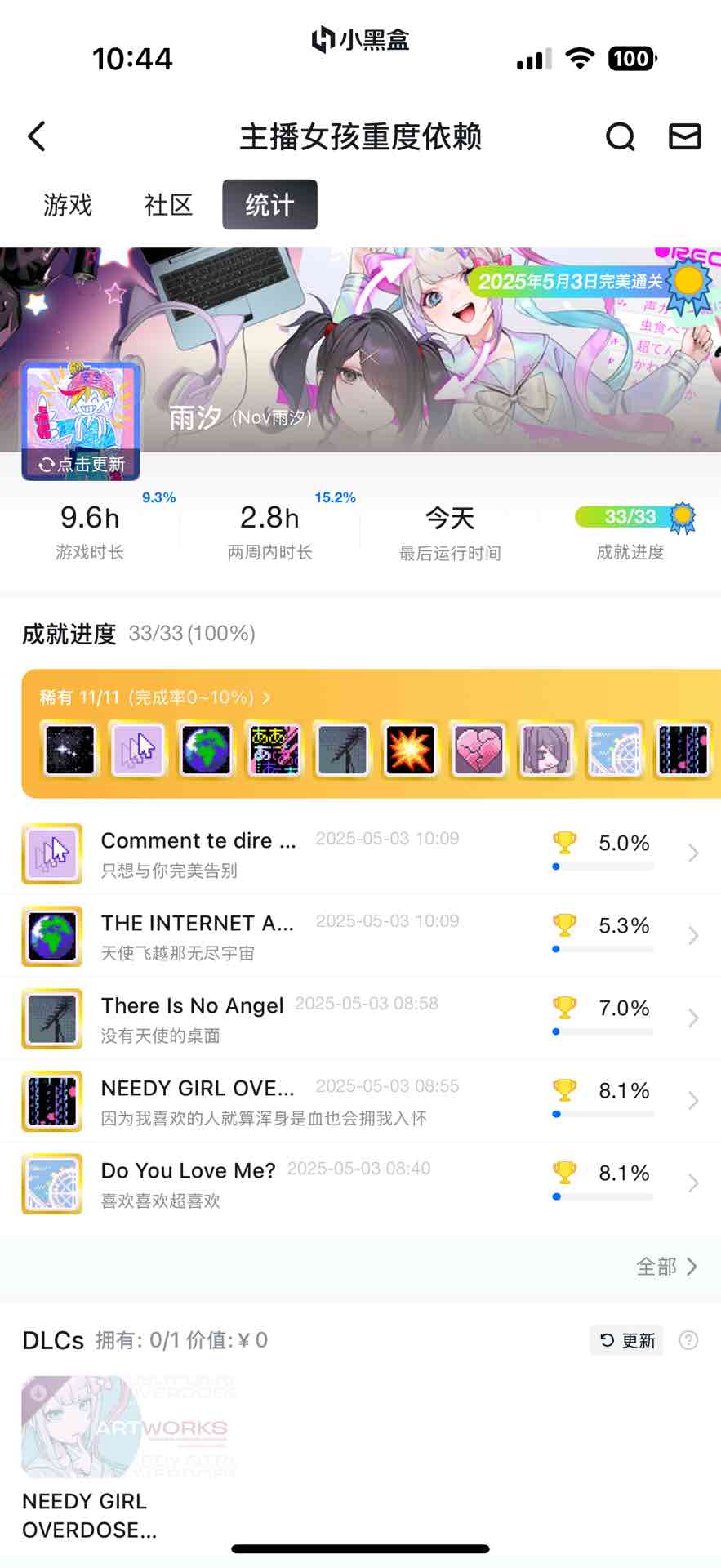
Task: Open the messages envelope icon
Action: click(x=684, y=136)
